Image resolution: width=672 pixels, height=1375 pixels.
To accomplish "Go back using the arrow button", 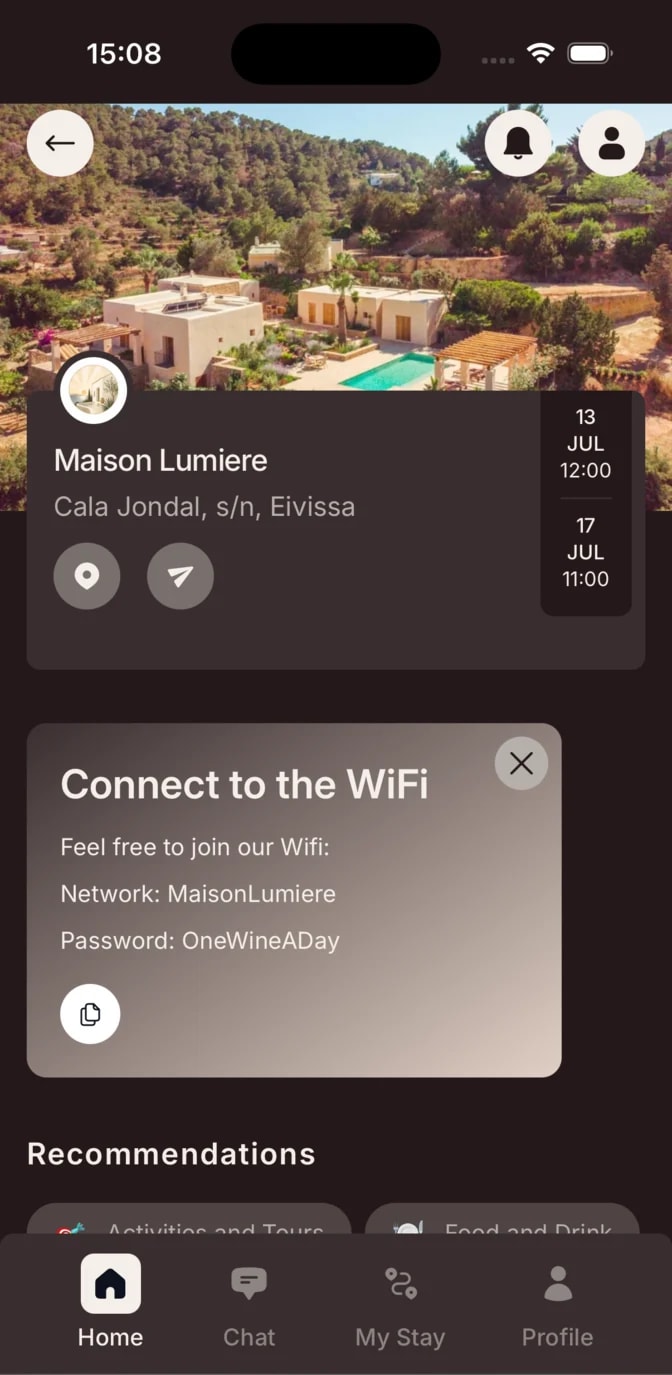I will click(x=60, y=143).
